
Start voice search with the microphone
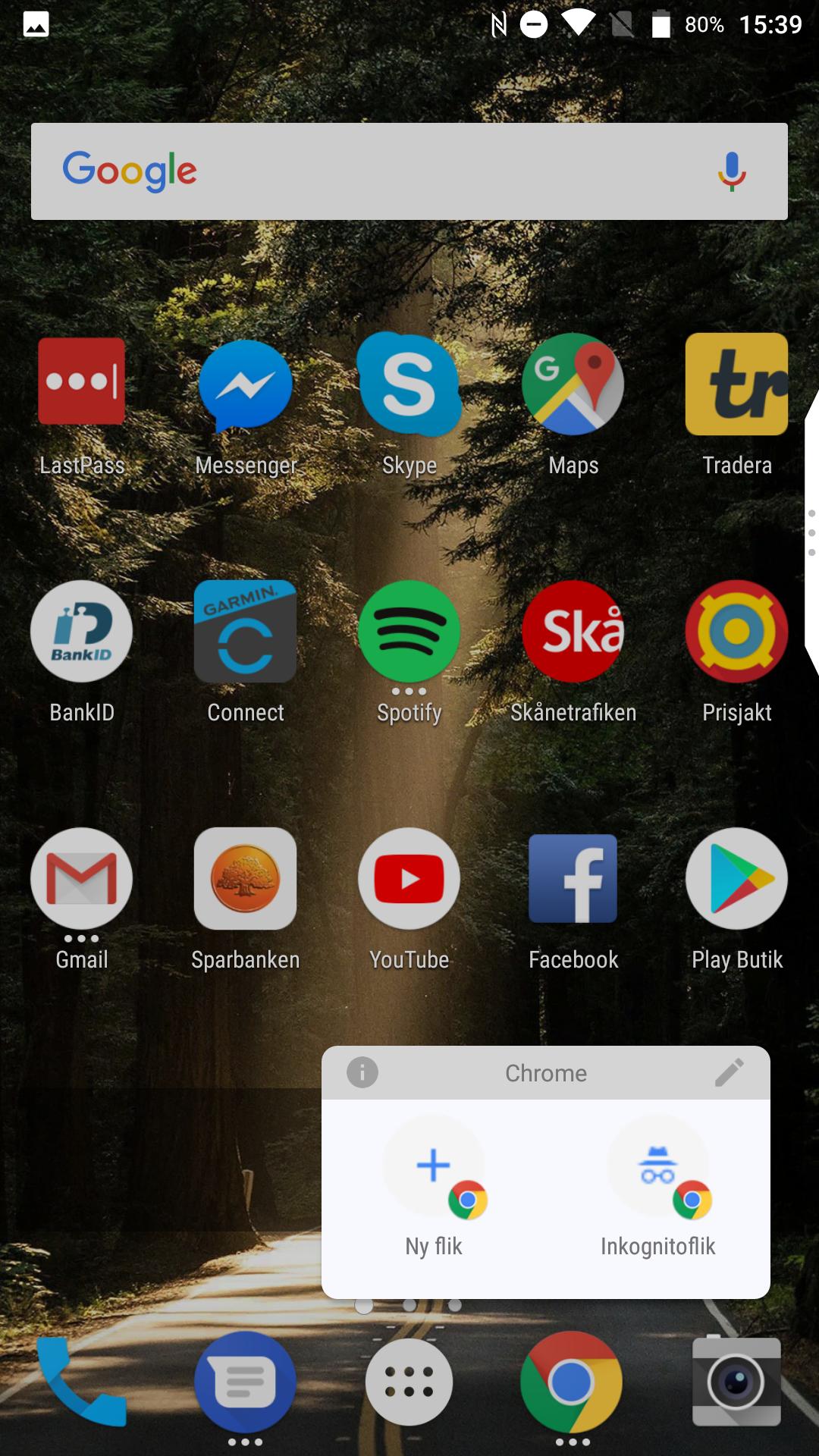732,171
